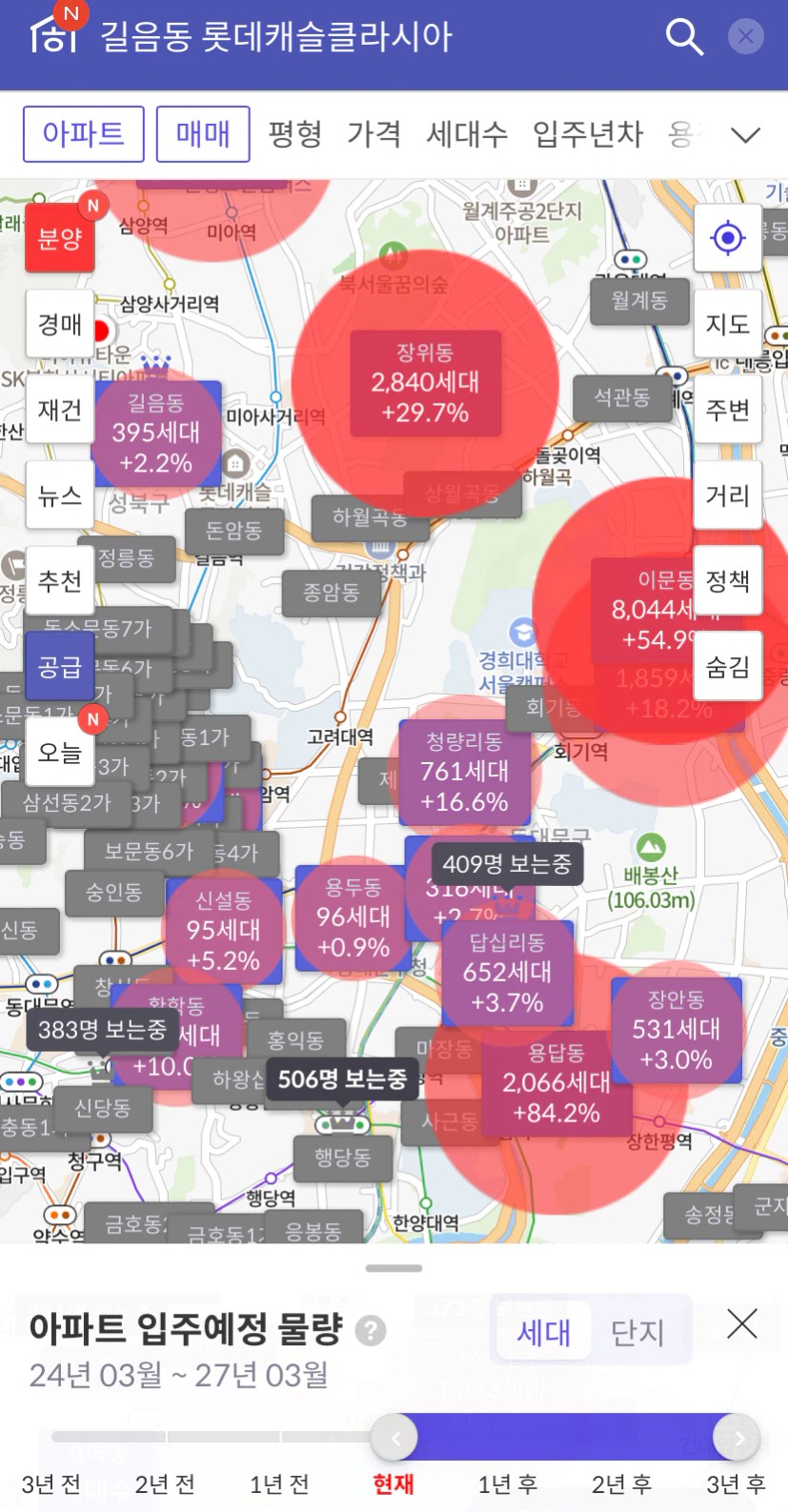This screenshot has width=788, height=1512.
Task: Select the 장위동 2,840세대 marker
Action: click(425, 383)
